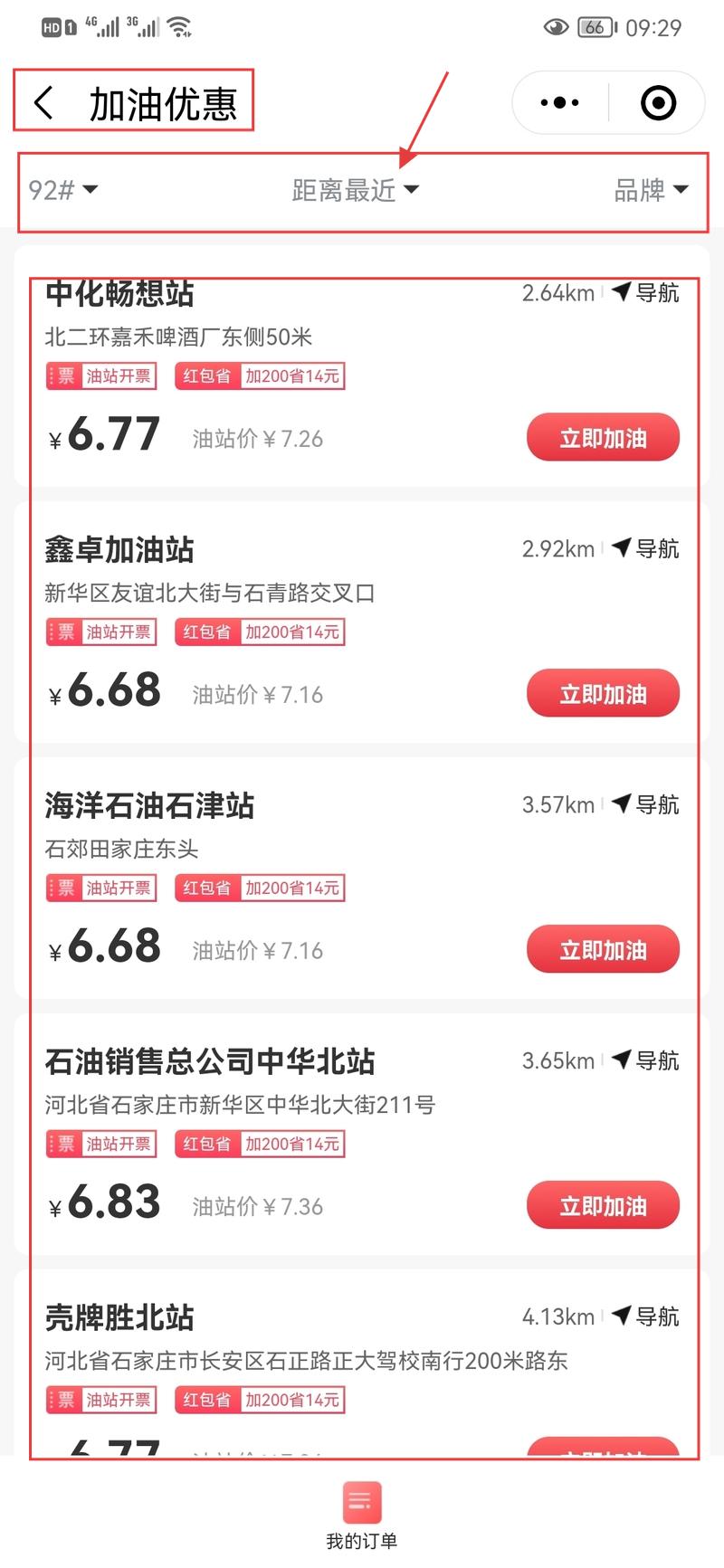Image resolution: width=724 pixels, height=1568 pixels.
Task: Get directions to 海洋石油石津站
Action: click(x=646, y=804)
